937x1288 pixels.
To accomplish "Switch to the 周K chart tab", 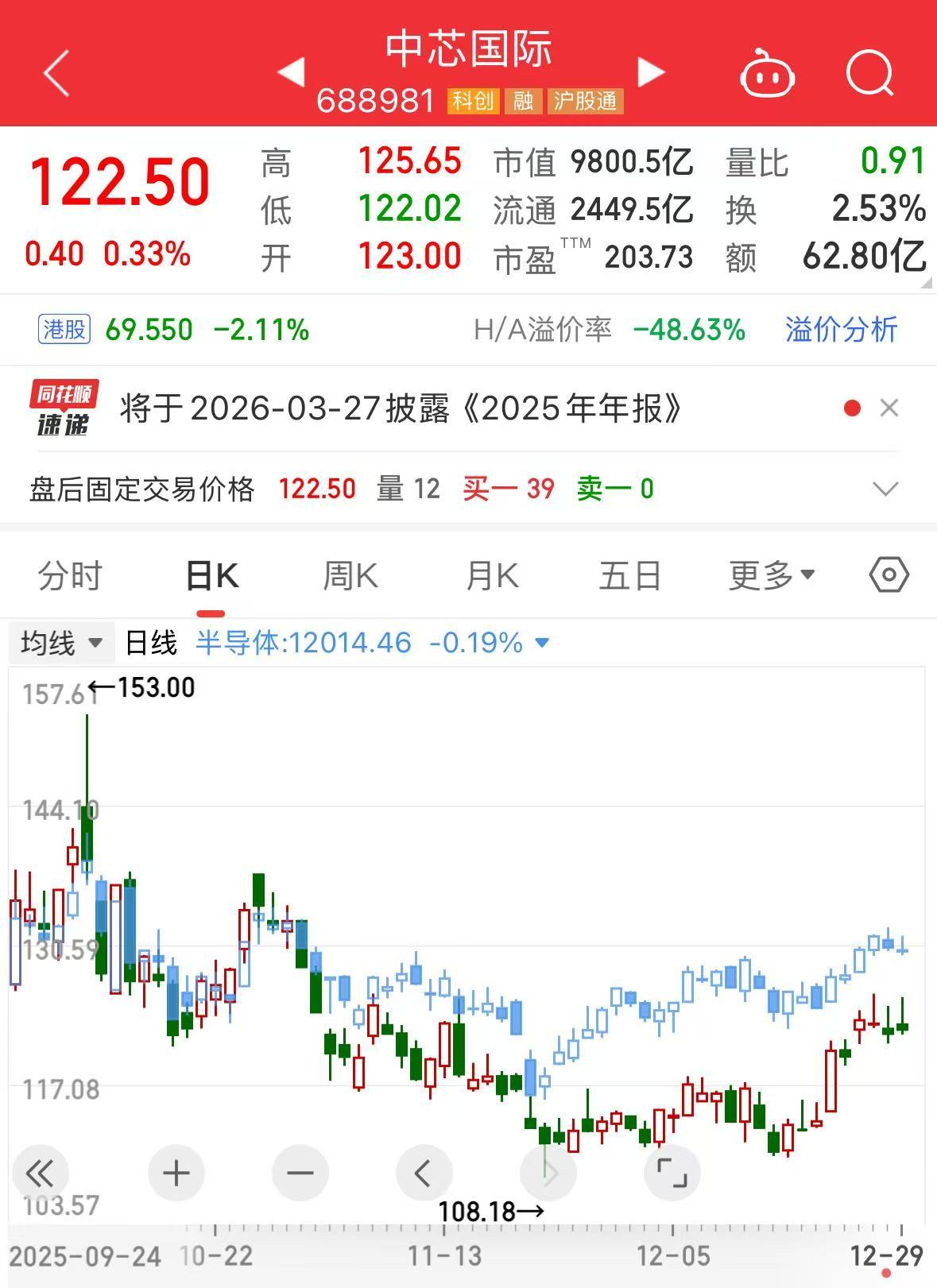I will pyautogui.click(x=350, y=575).
